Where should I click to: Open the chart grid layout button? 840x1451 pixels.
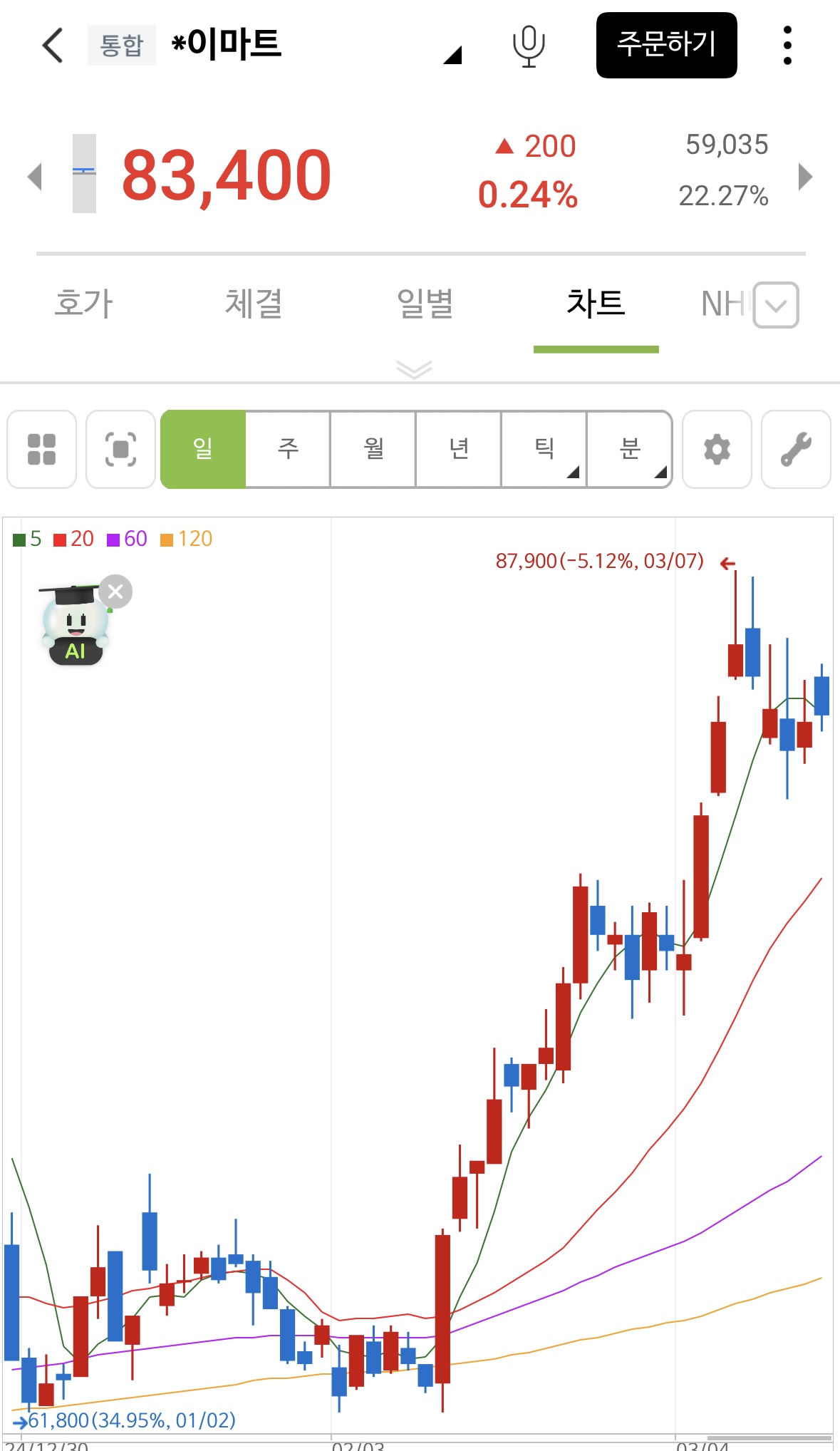click(x=41, y=450)
